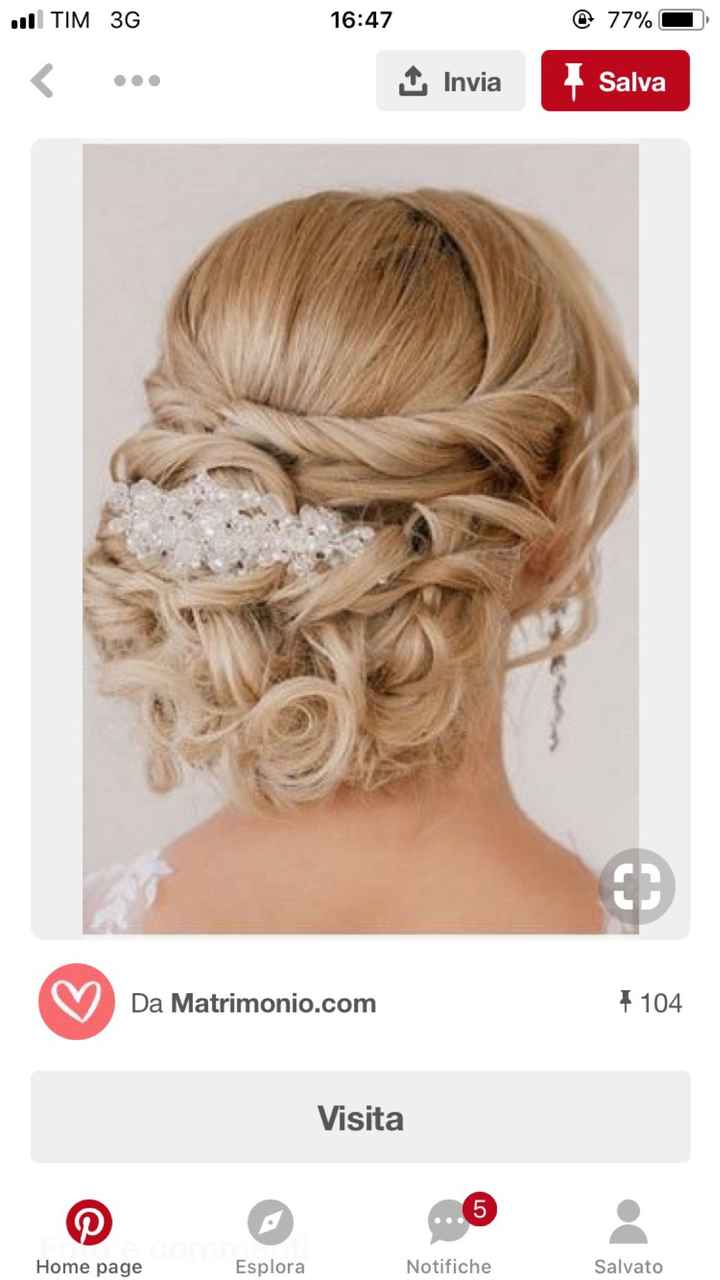The height and width of the screenshot is (1280, 720).
Task: Switch to the Esplora tab
Action: [x=270, y=1238]
